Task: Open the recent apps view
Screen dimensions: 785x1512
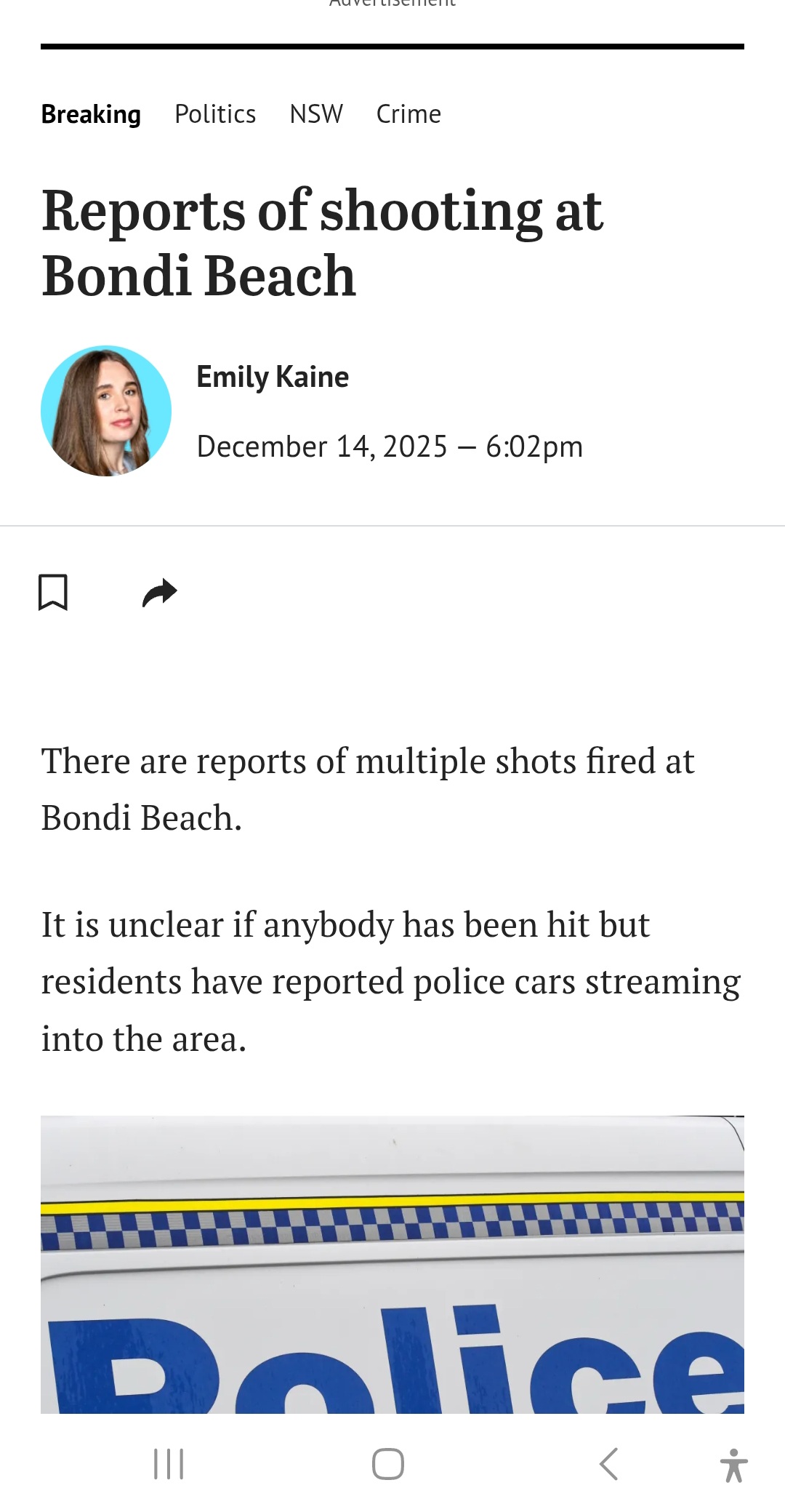Action: [x=169, y=1464]
